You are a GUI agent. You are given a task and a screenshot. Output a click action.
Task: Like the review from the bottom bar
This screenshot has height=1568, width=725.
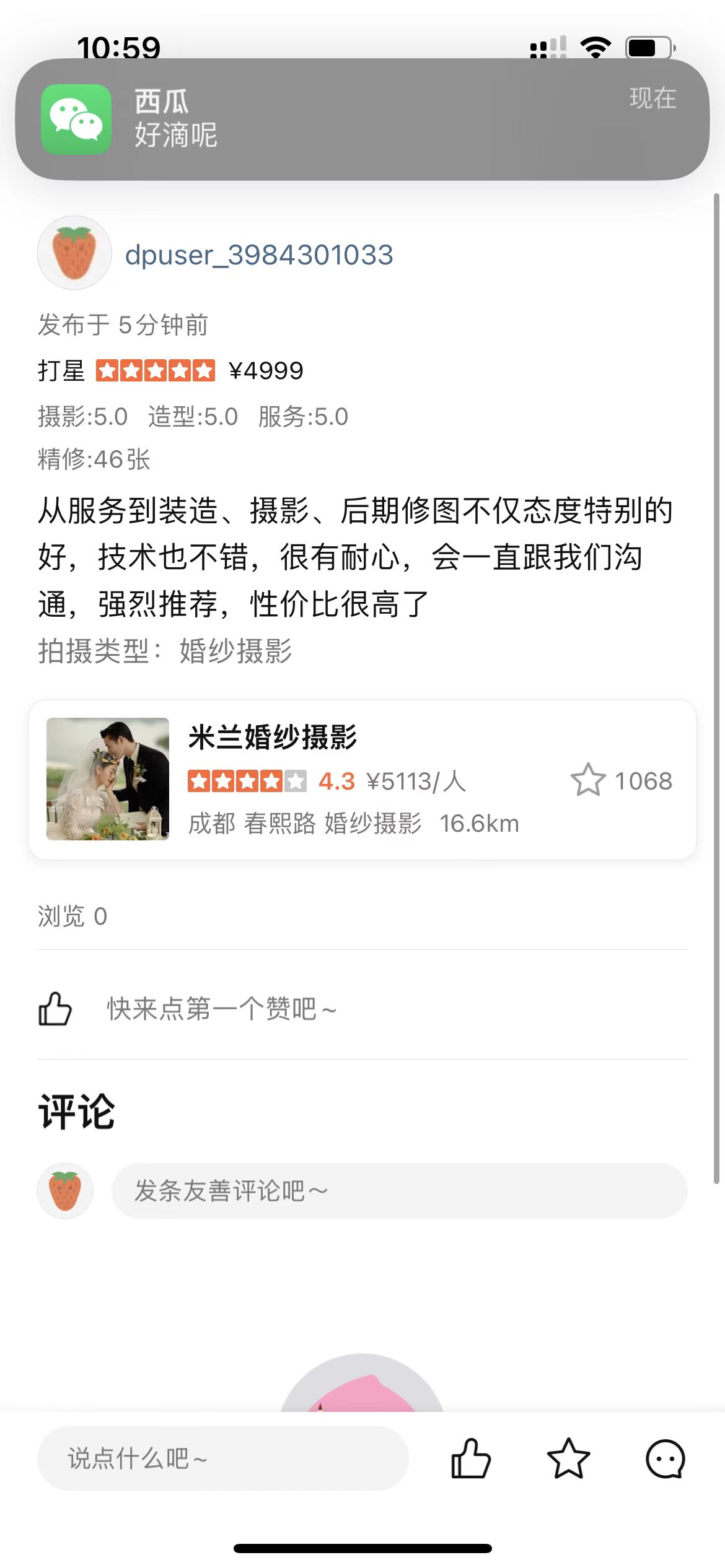pos(471,1458)
